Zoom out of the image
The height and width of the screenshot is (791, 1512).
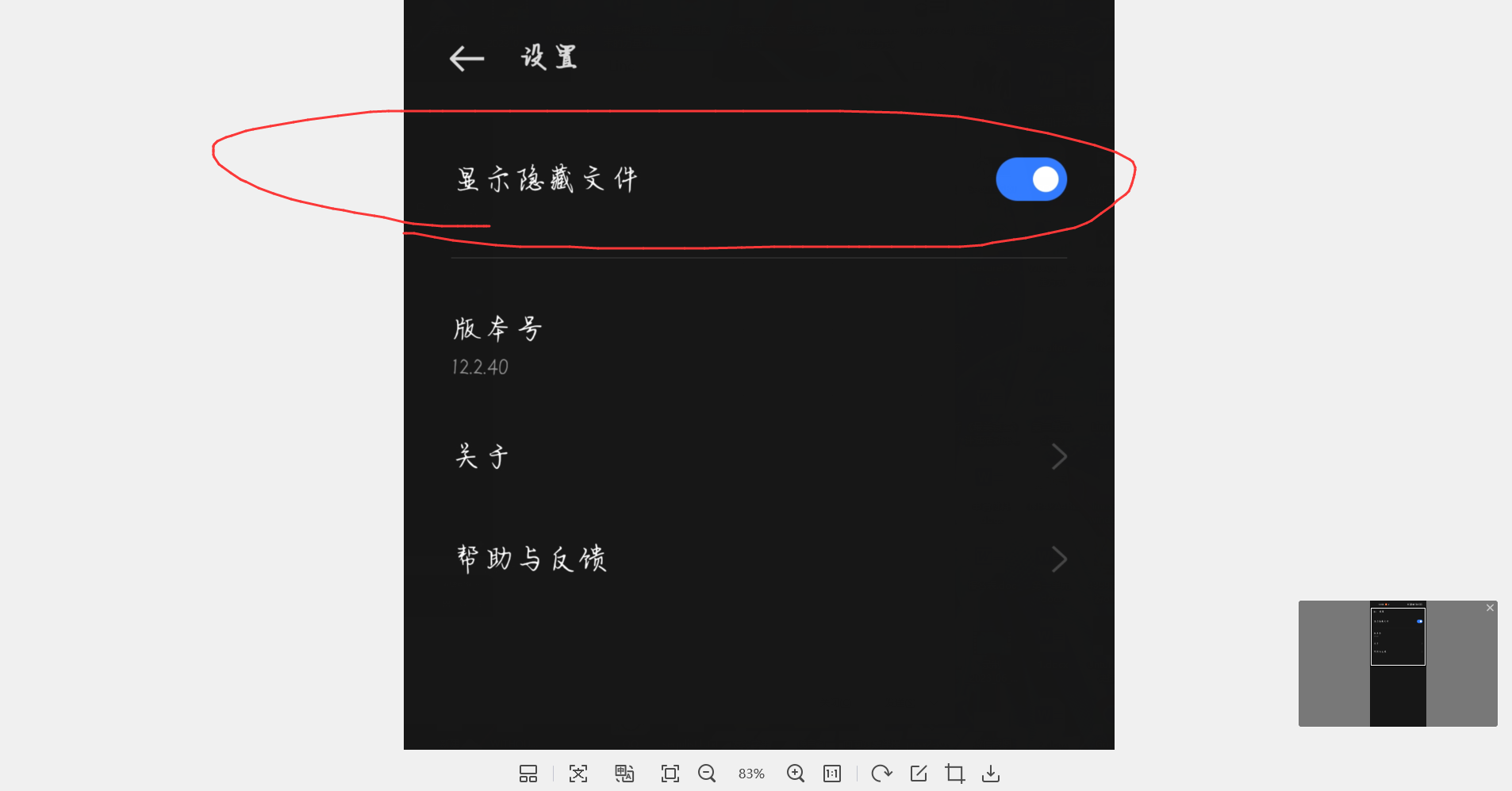point(707,774)
